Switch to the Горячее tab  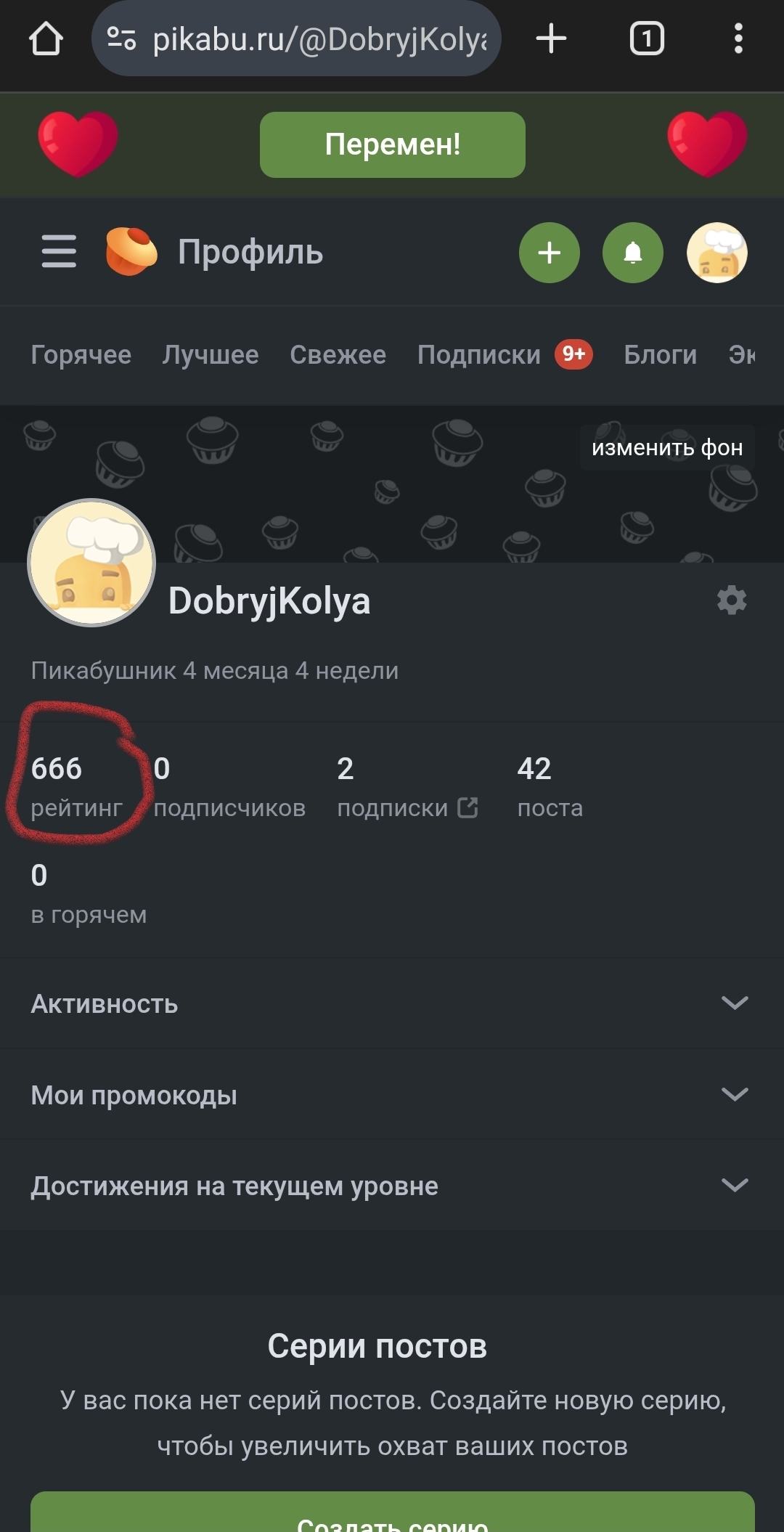click(81, 355)
